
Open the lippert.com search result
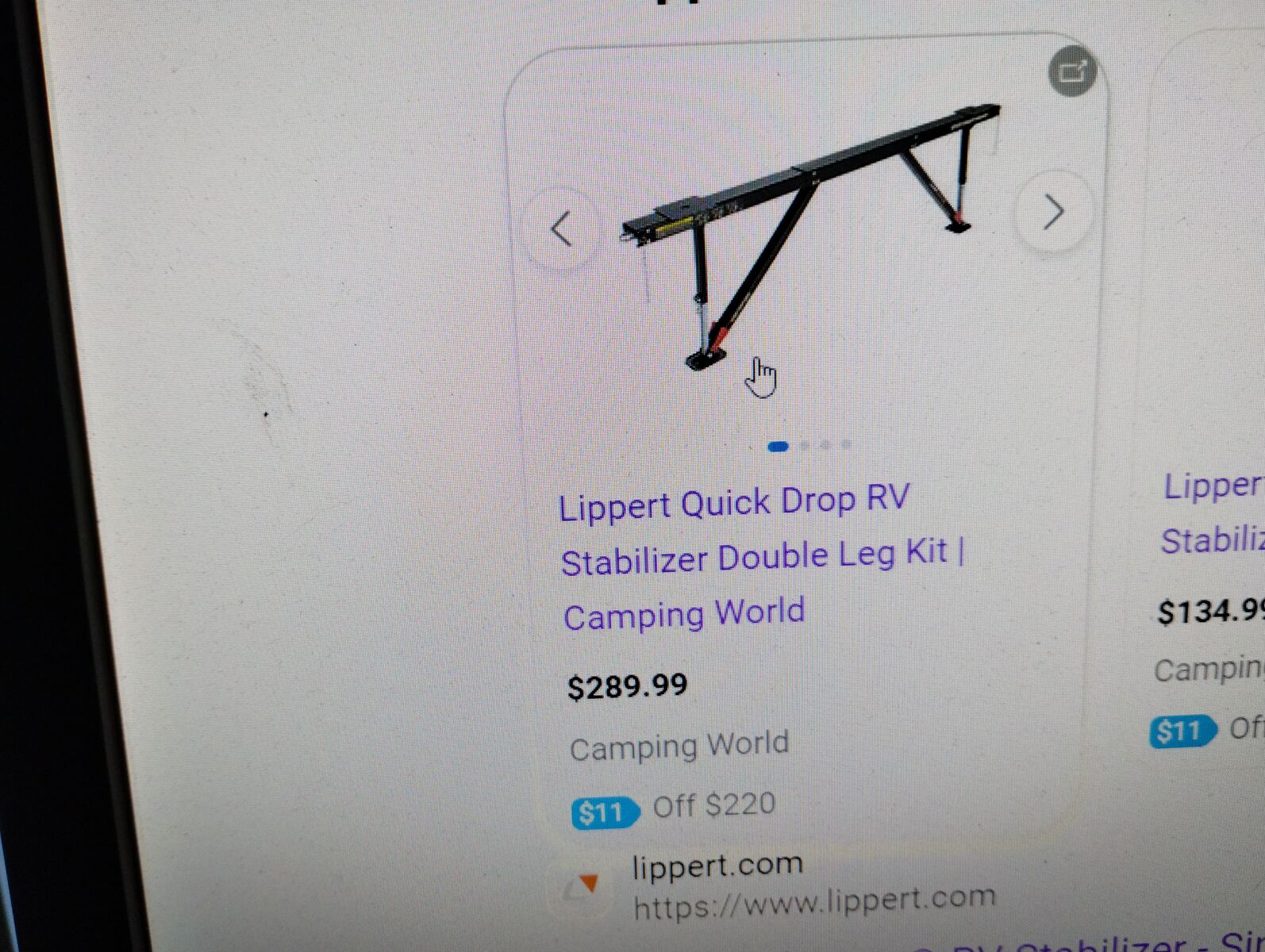(x=717, y=864)
